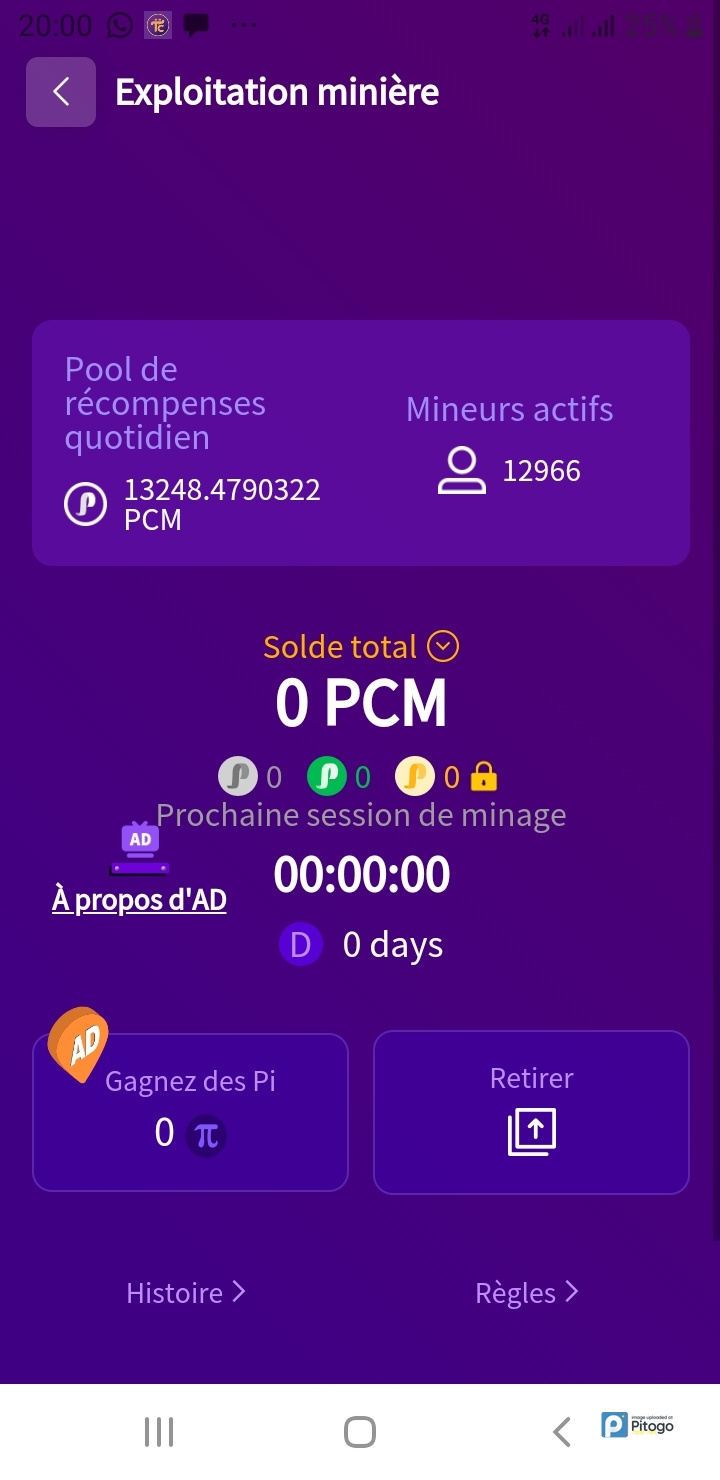The width and height of the screenshot is (720, 1480).
Task: View the Histoire page
Action: point(186,1292)
